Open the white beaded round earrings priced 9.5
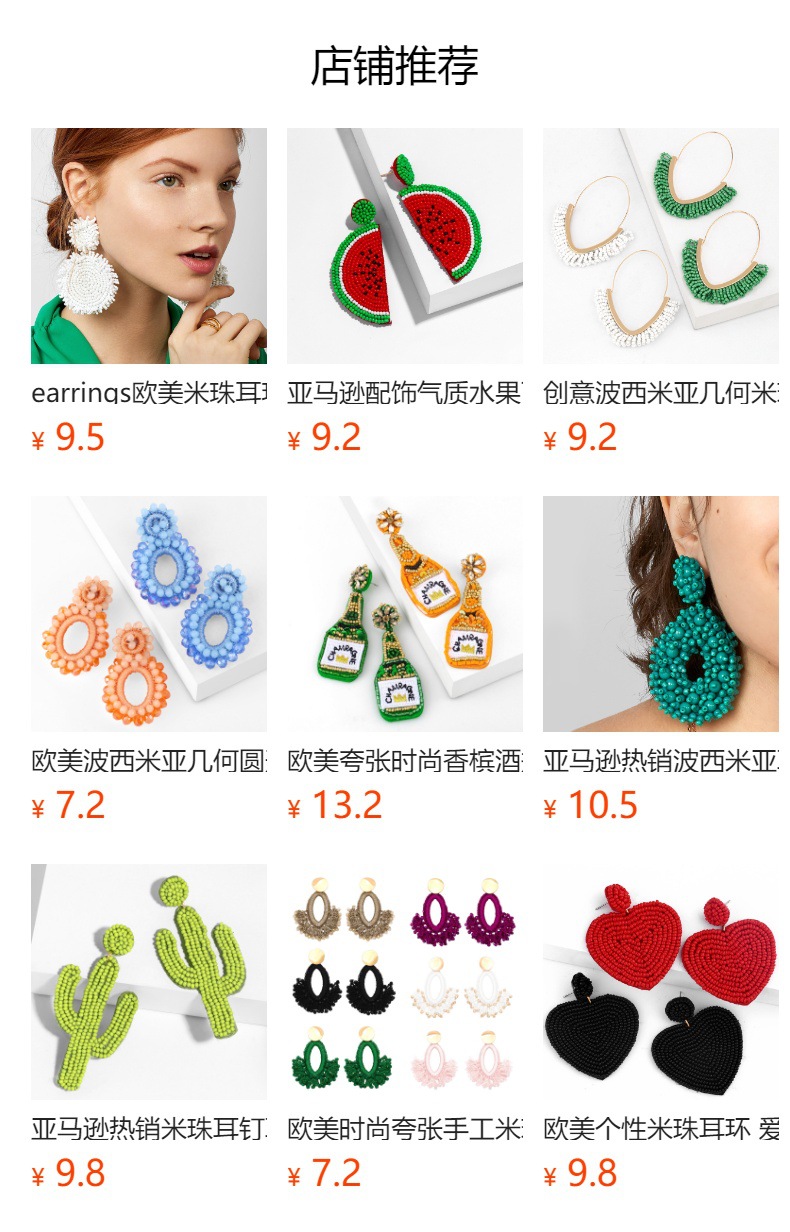This screenshot has height=1232, width=790. click(148, 246)
